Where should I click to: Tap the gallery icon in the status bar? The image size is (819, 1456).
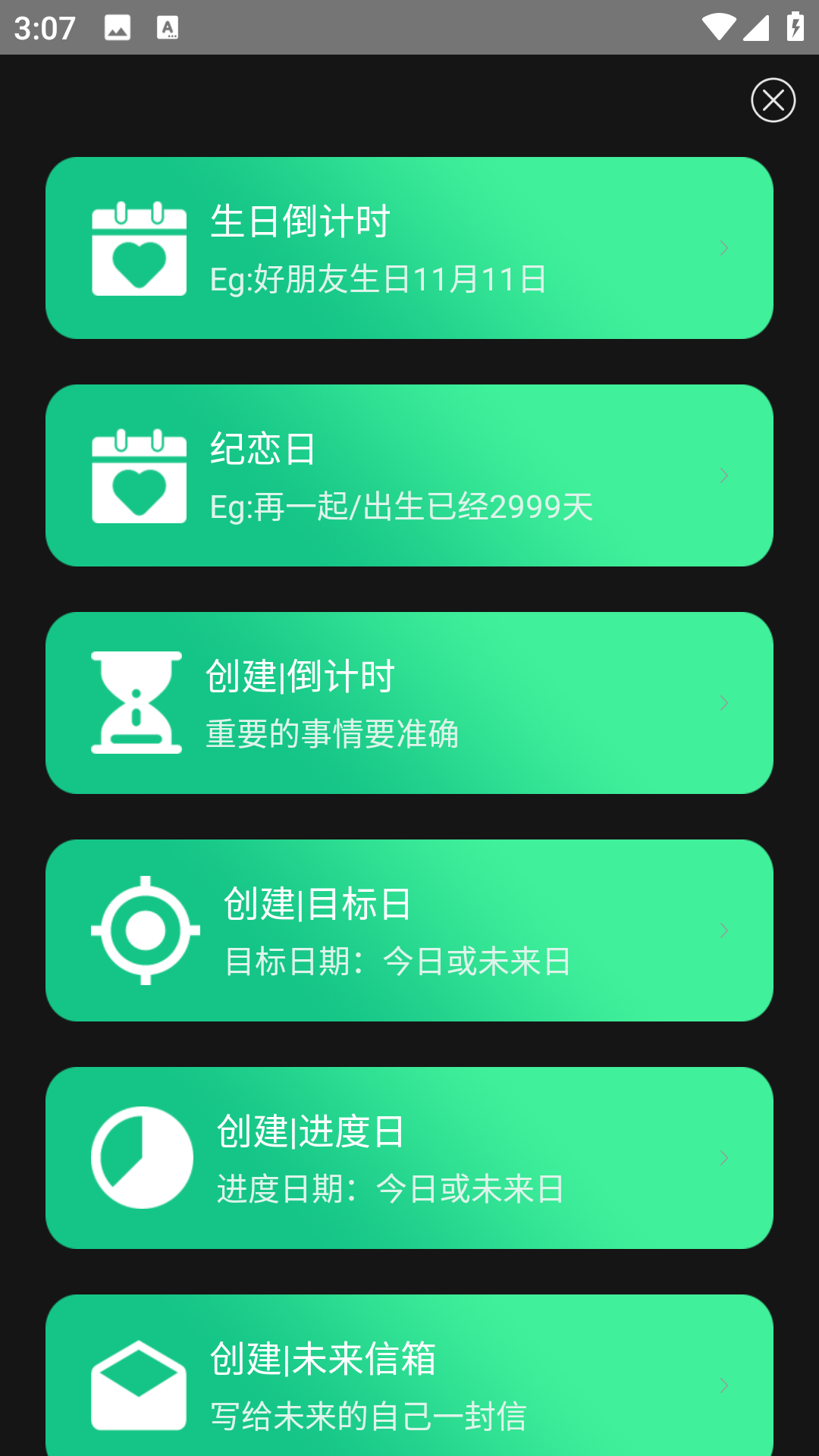pos(118,27)
